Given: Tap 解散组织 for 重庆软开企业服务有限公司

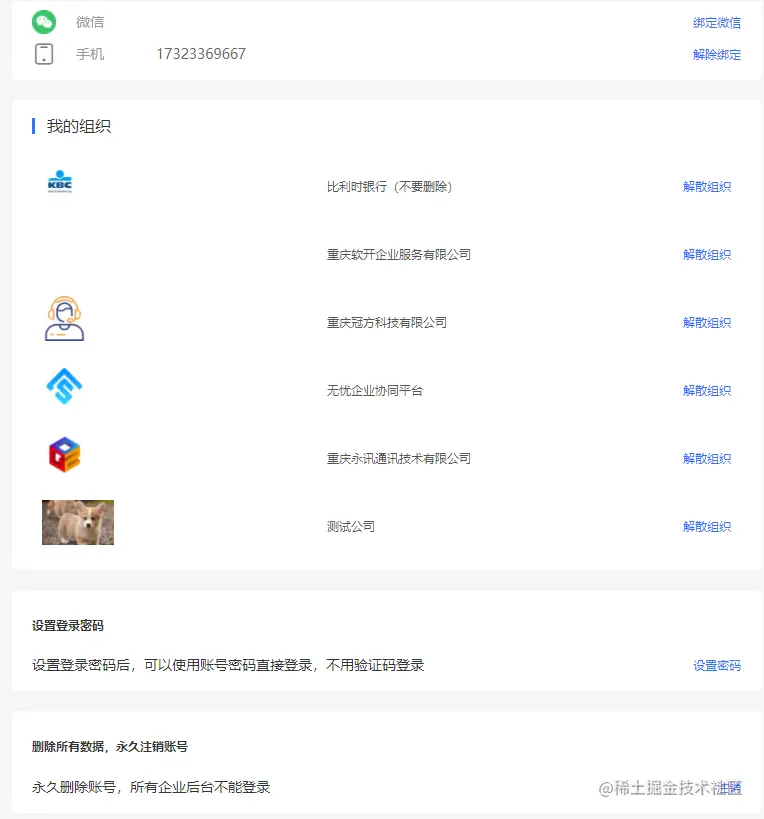Looking at the screenshot, I should tap(706, 255).
